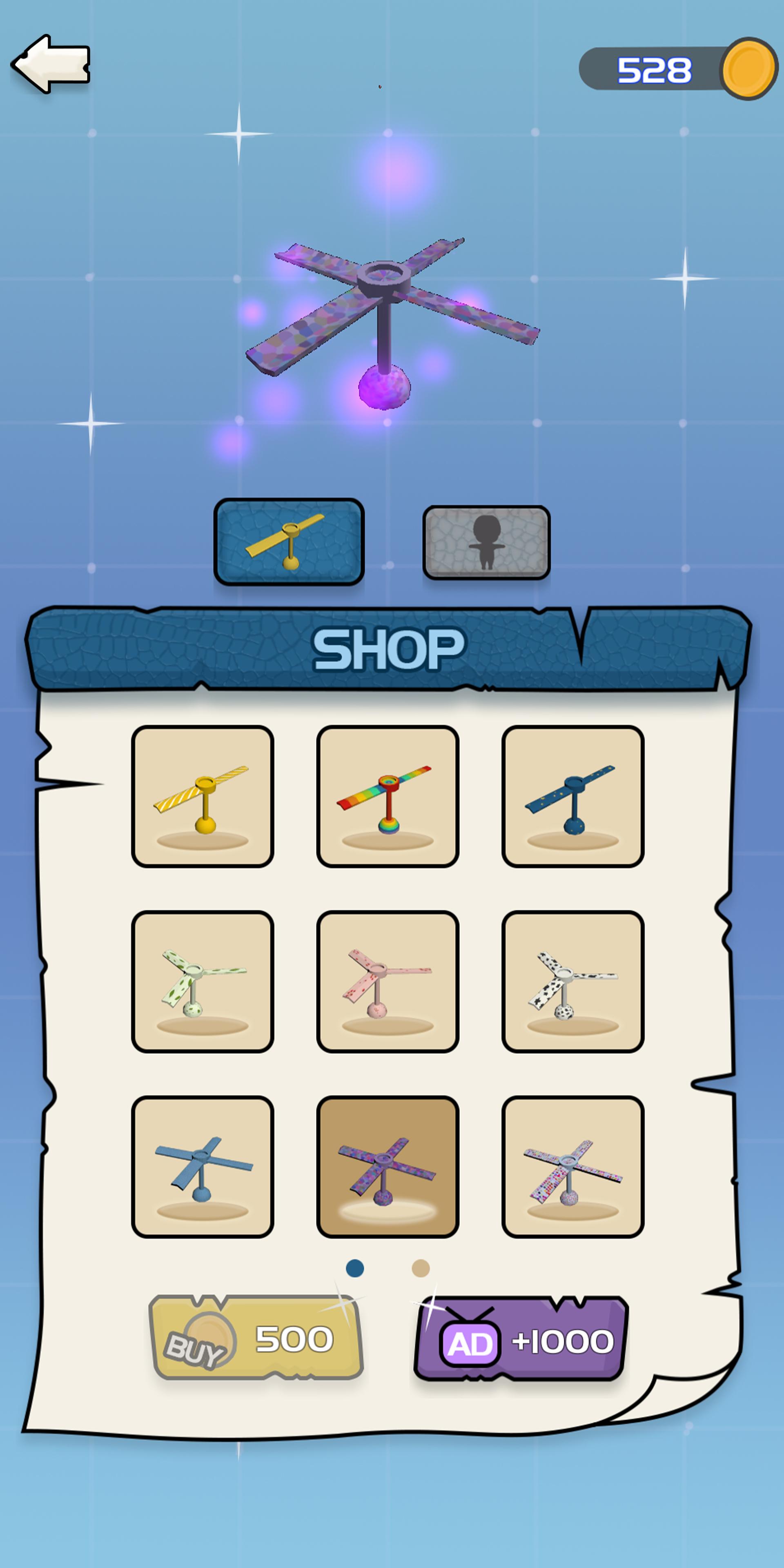Image resolution: width=784 pixels, height=1568 pixels.
Task: Tap the purple mosaic four-blade propeller
Action: (x=388, y=1167)
